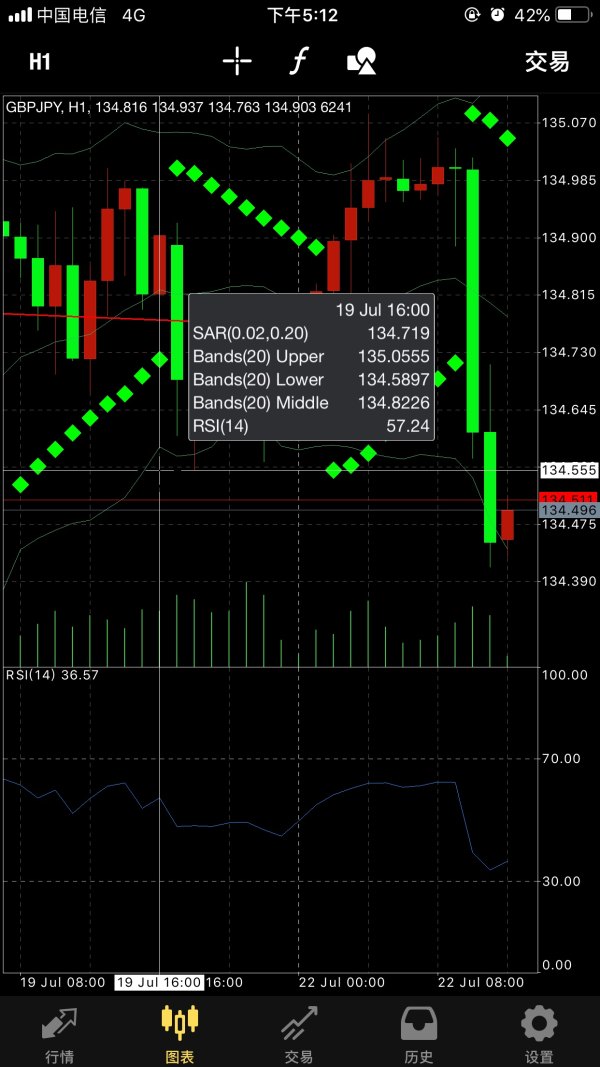The height and width of the screenshot is (1067, 600).
Task: Open the chart objects shapes tool
Action: tap(361, 62)
